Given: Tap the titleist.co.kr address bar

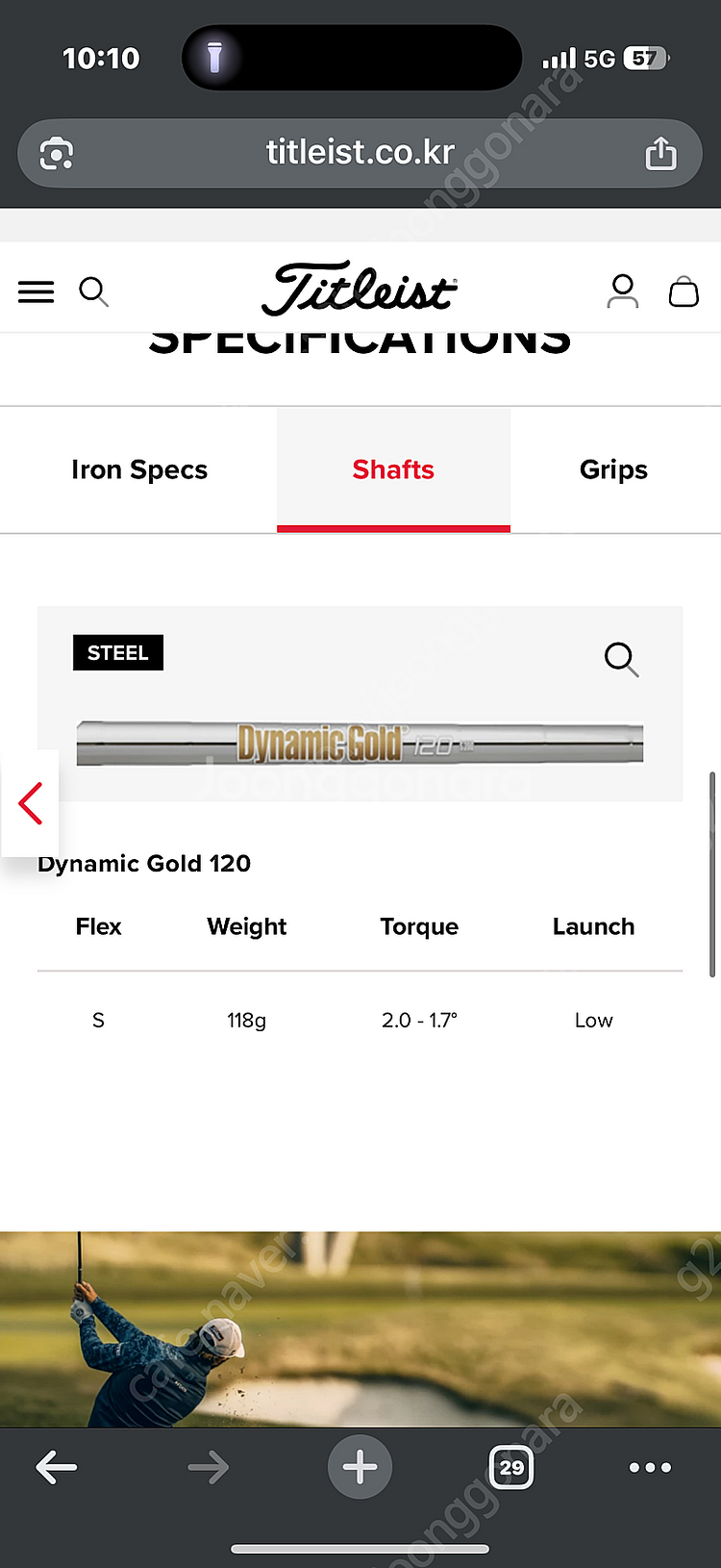Looking at the screenshot, I should point(360,153).
